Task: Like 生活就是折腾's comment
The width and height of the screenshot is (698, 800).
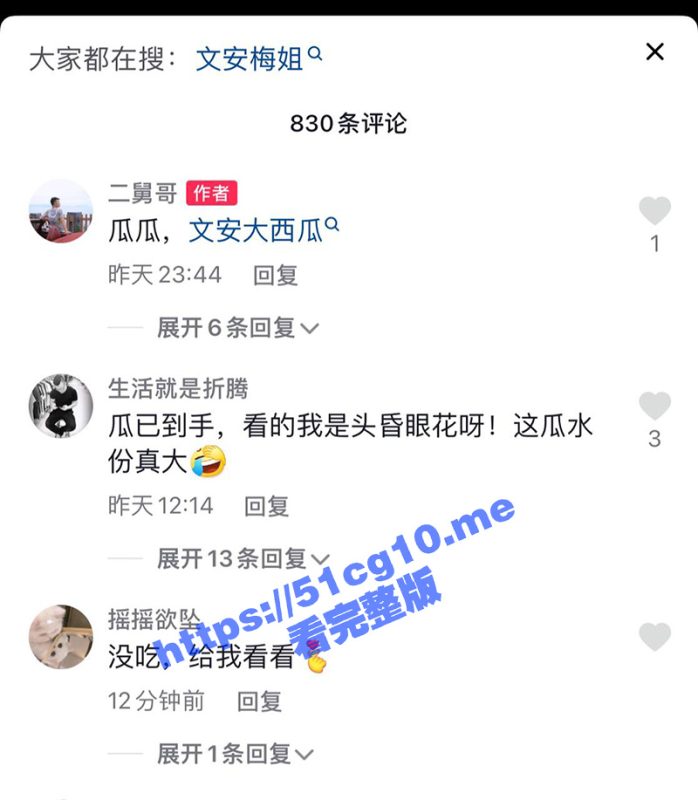Action: tap(655, 405)
